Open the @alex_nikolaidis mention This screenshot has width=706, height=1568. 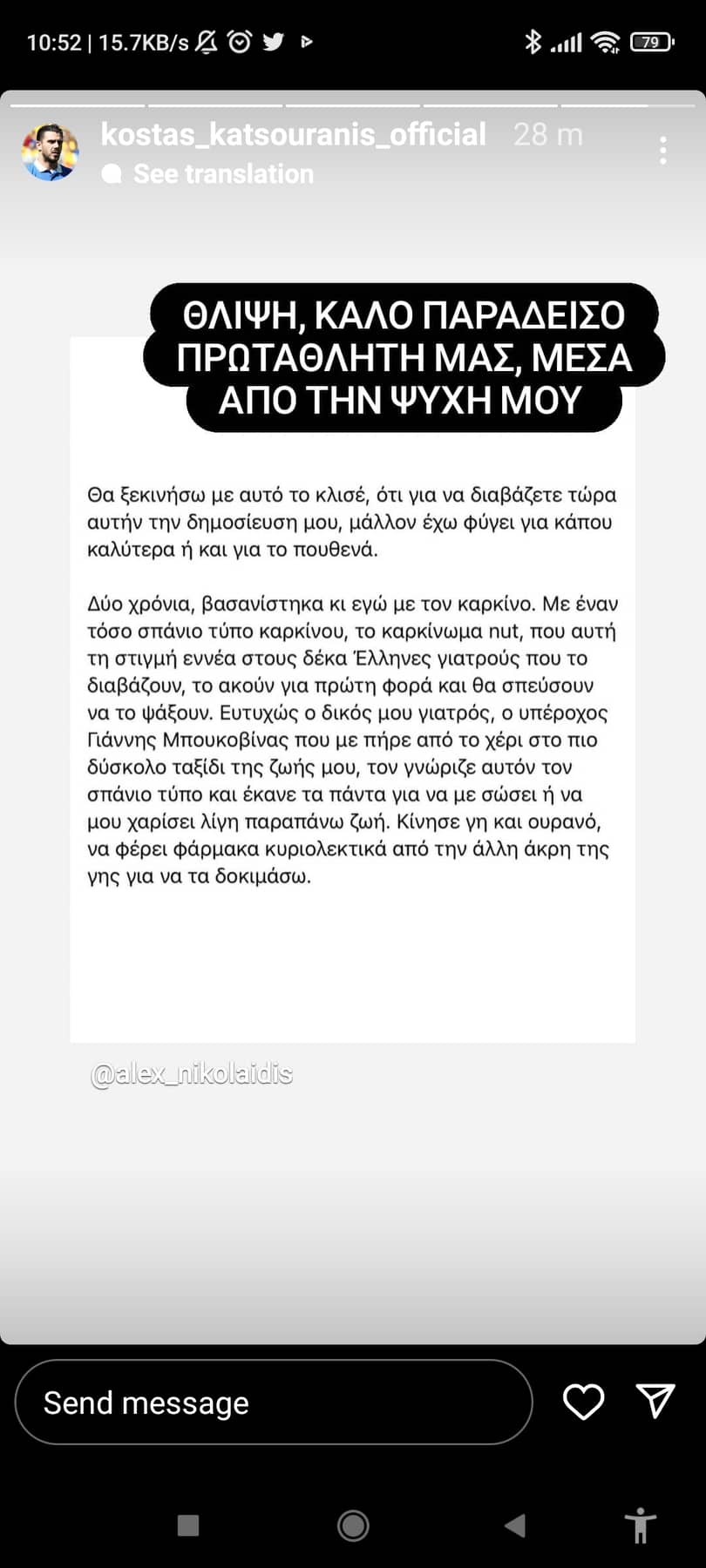(x=192, y=1074)
